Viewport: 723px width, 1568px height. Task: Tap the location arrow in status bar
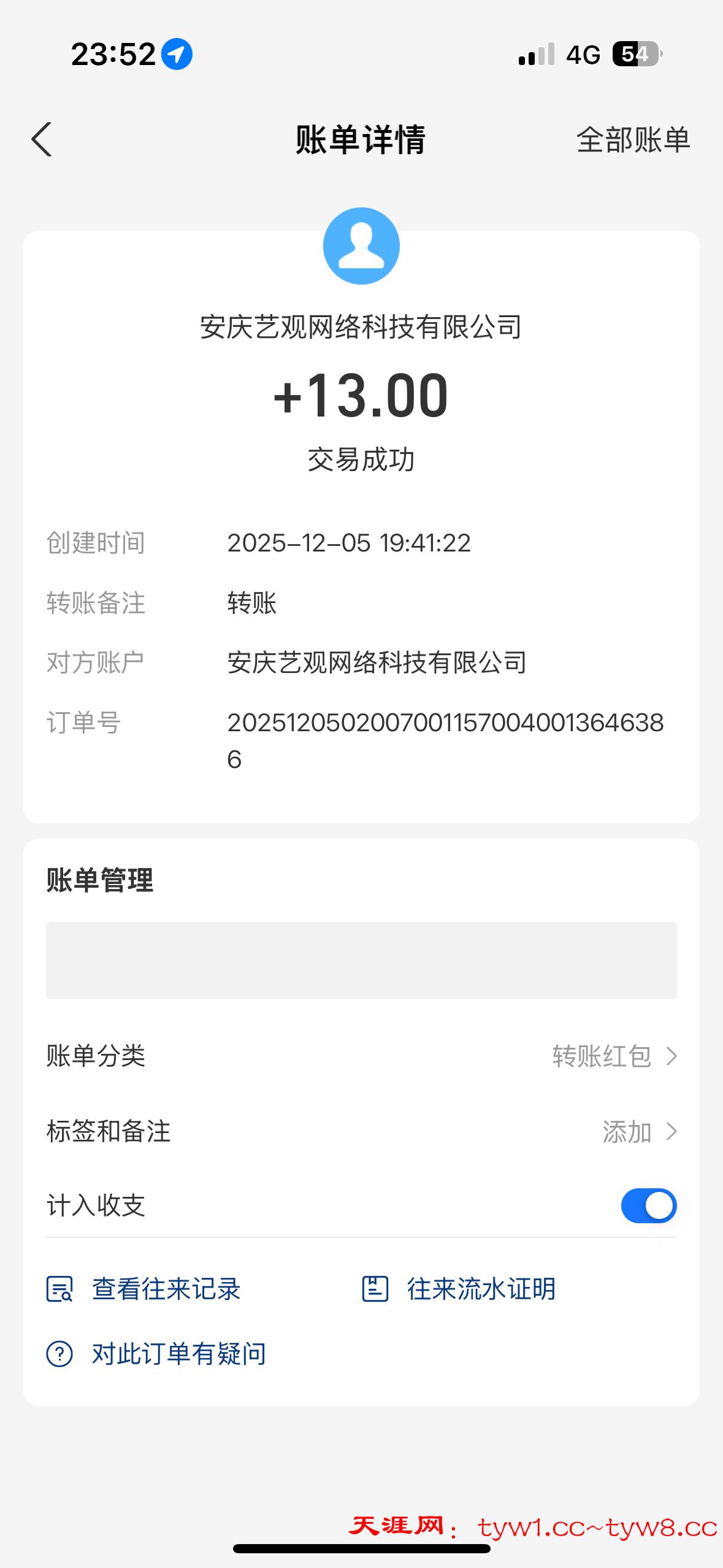[x=175, y=55]
